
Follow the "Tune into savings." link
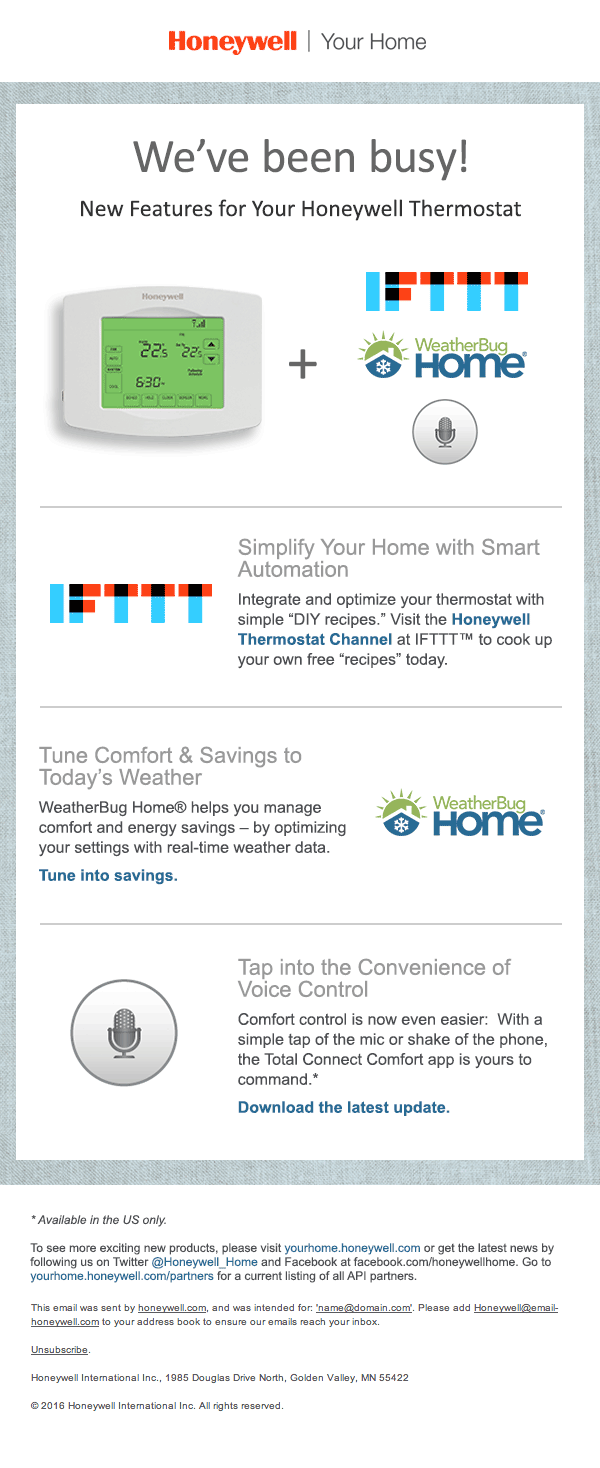point(108,876)
